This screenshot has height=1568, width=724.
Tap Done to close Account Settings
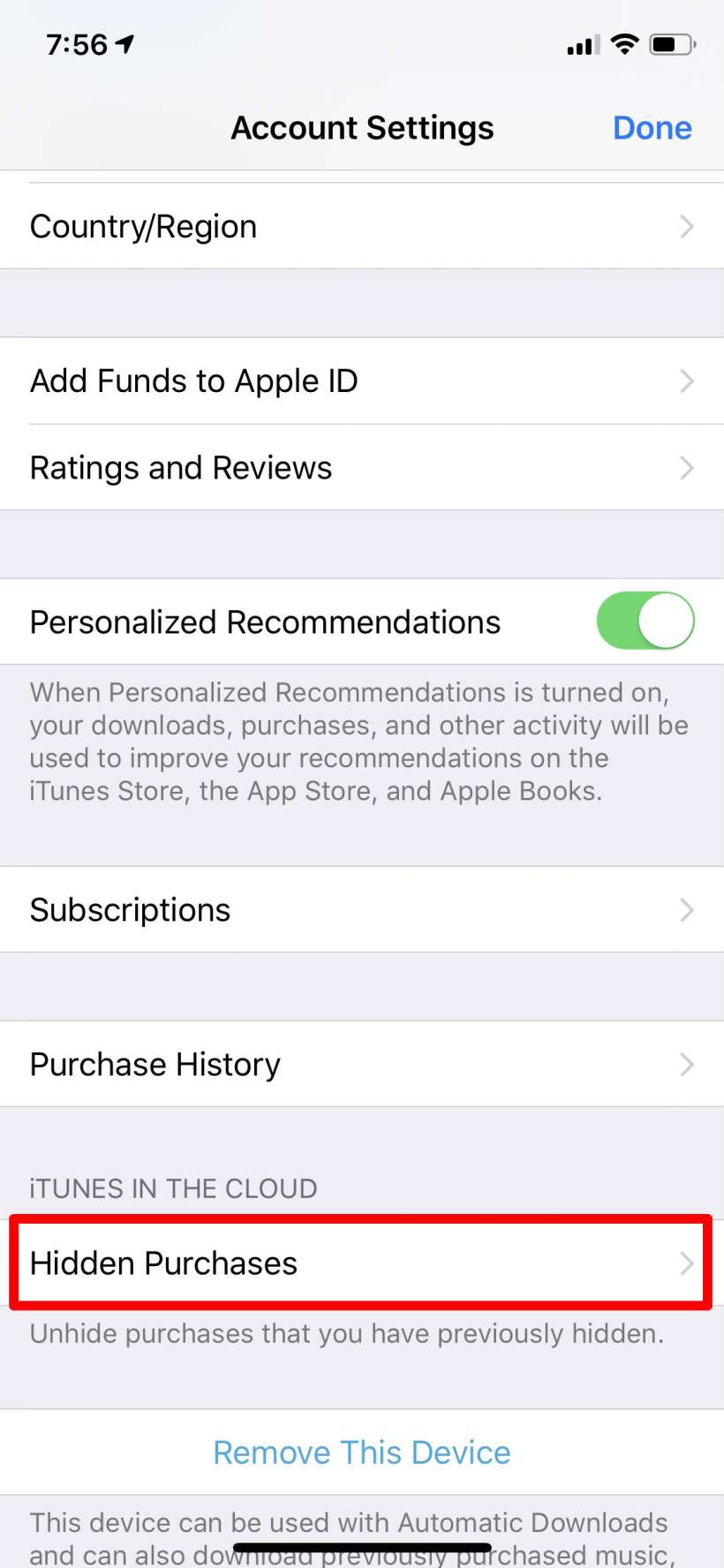pyautogui.click(x=652, y=128)
